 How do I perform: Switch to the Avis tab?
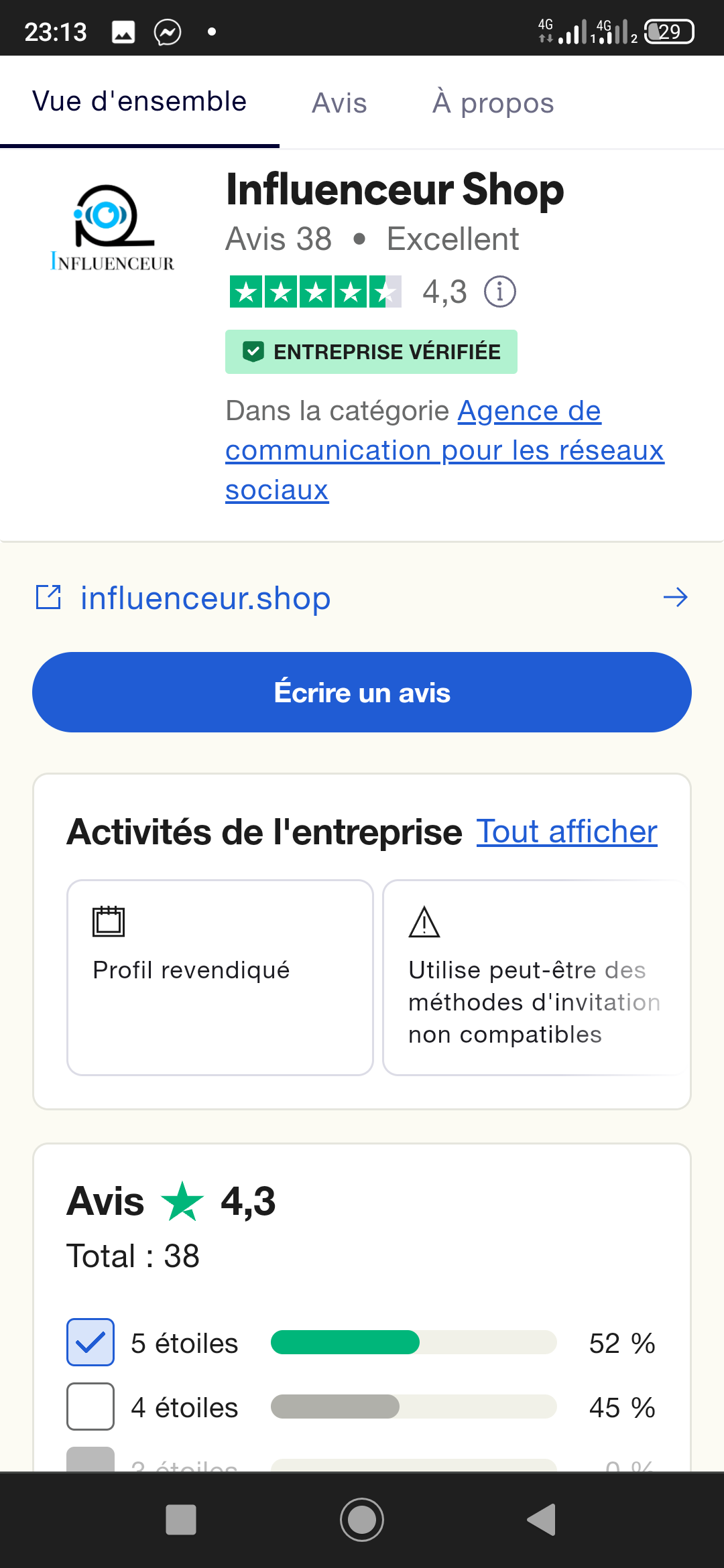pyautogui.click(x=339, y=103)
